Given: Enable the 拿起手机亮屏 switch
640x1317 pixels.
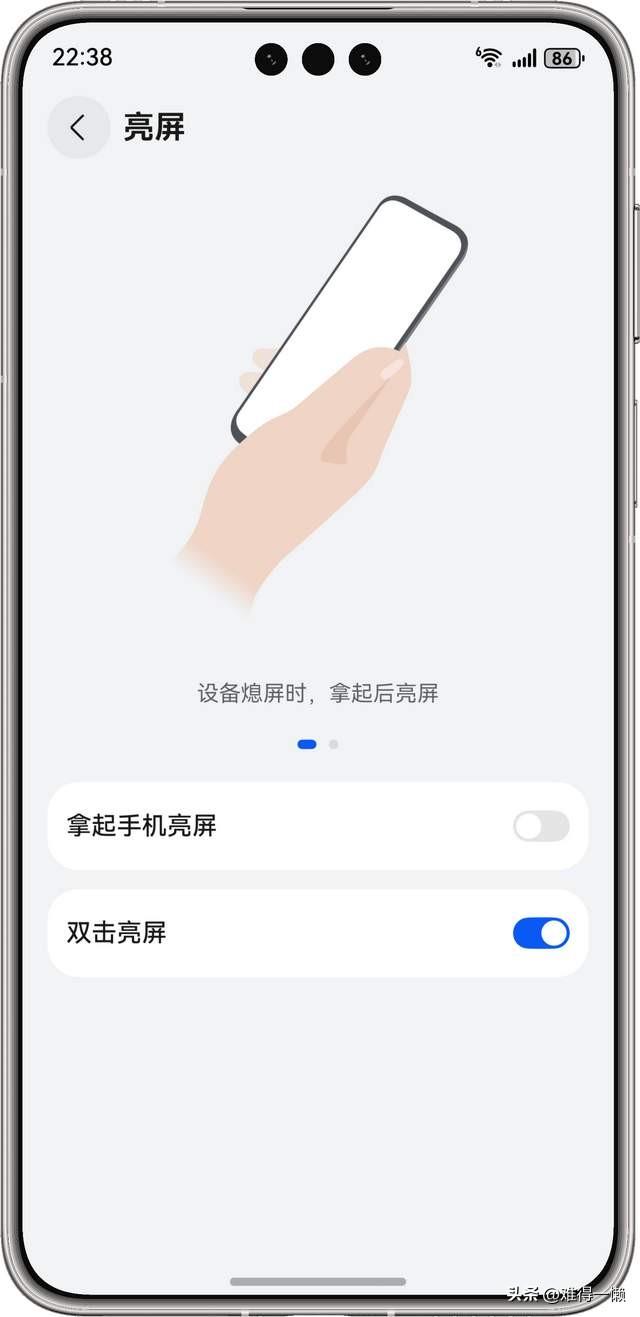Looking at the screenshot, I should pyautogui.click(x=541, y=826).
